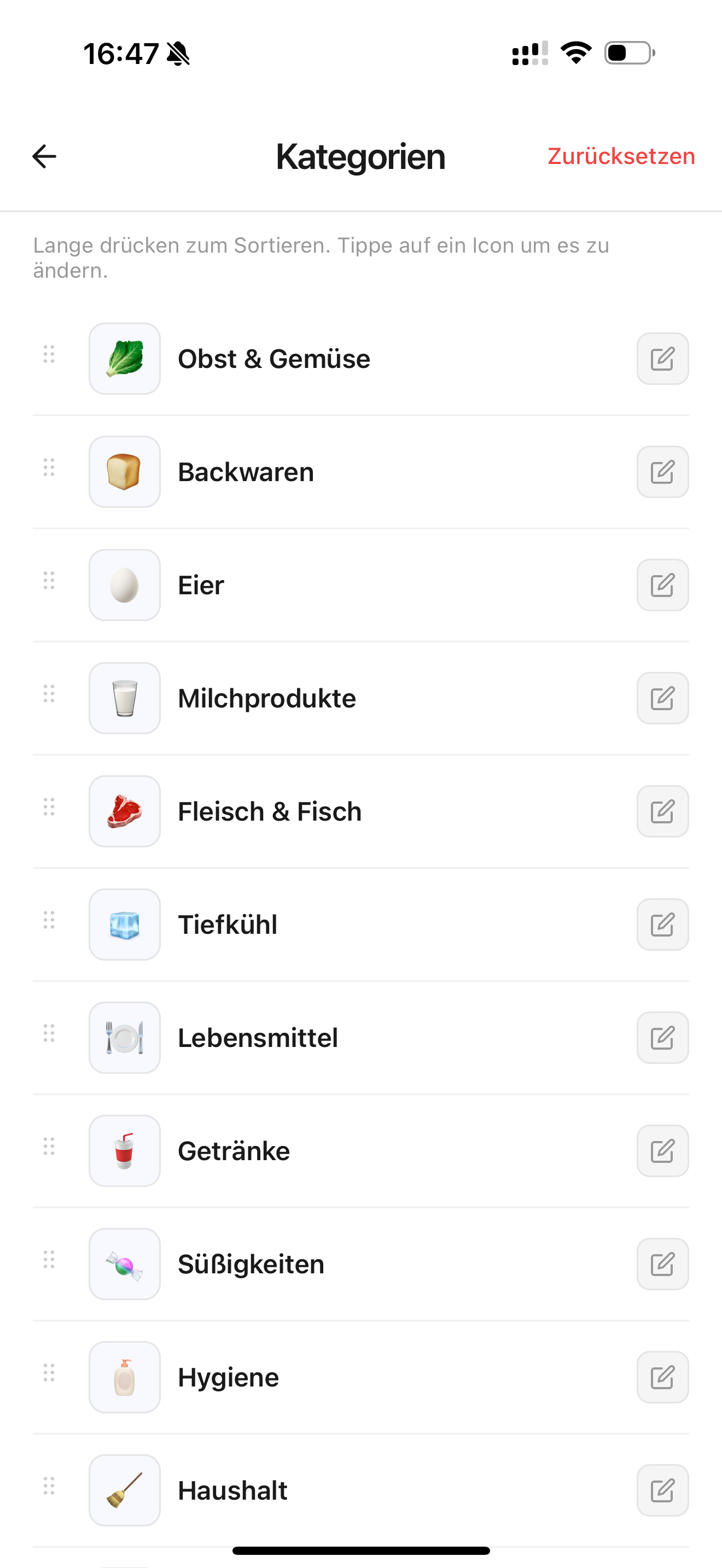Tap the broom icon next to Haushalt
722x1568 pixels.
click(124, 1490)
